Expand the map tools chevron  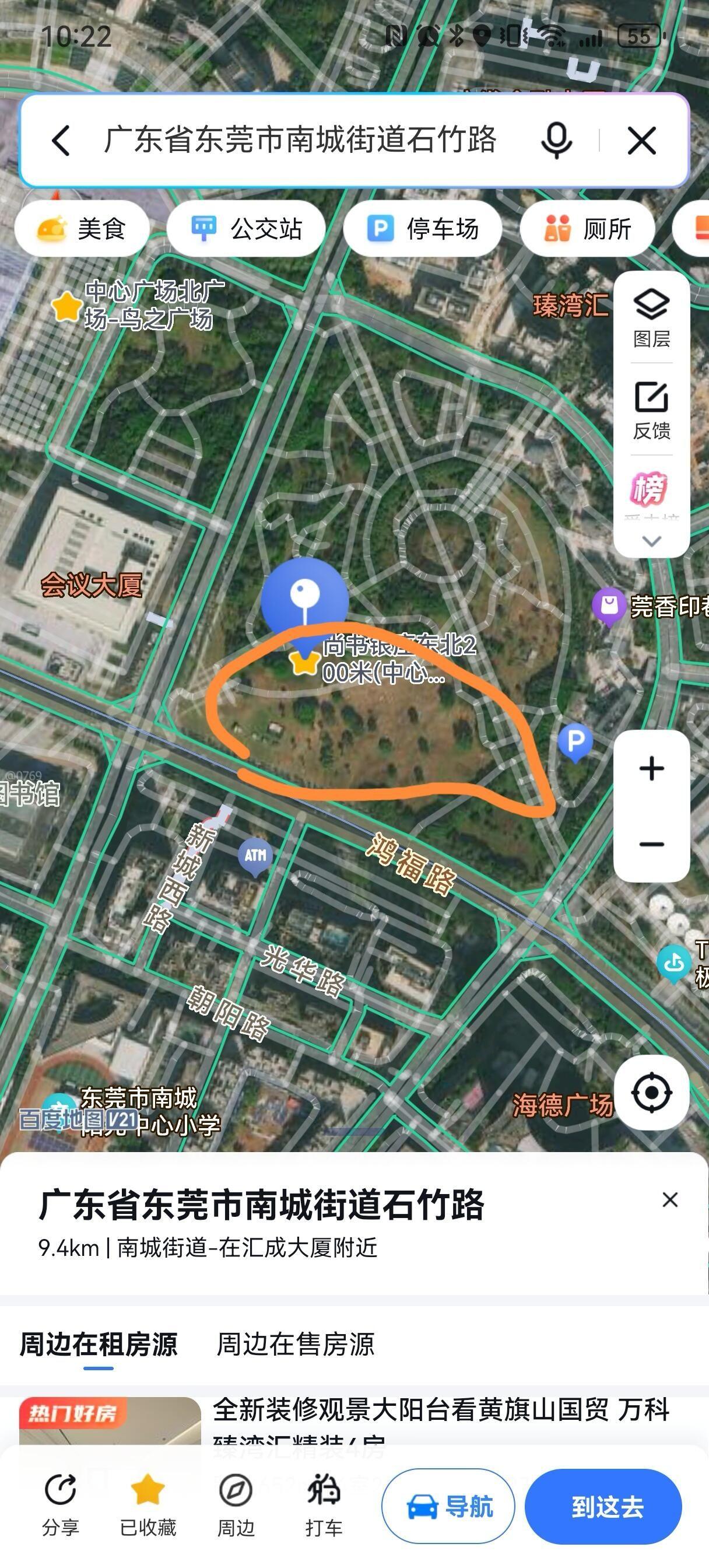651,541
